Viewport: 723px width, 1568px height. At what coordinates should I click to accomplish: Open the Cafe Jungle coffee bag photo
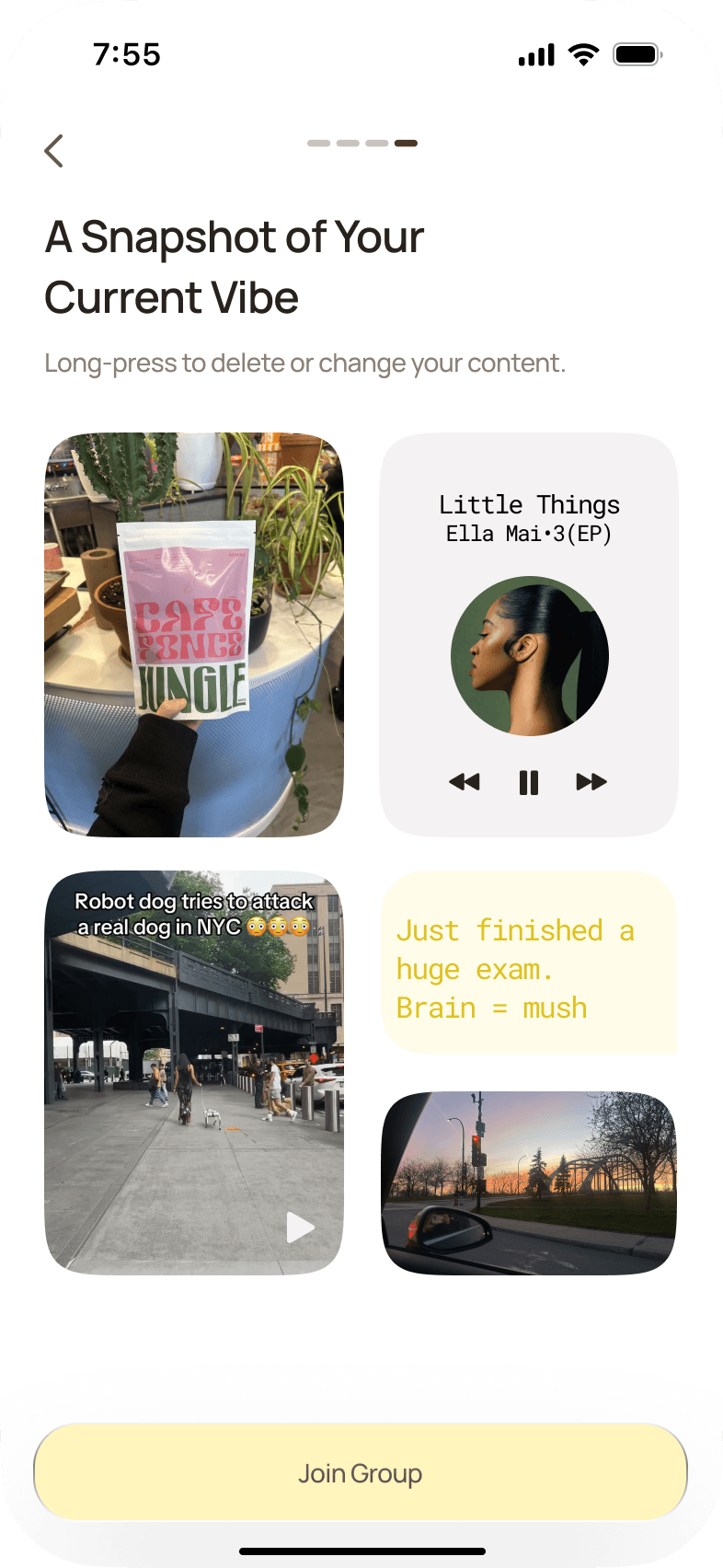194,635
